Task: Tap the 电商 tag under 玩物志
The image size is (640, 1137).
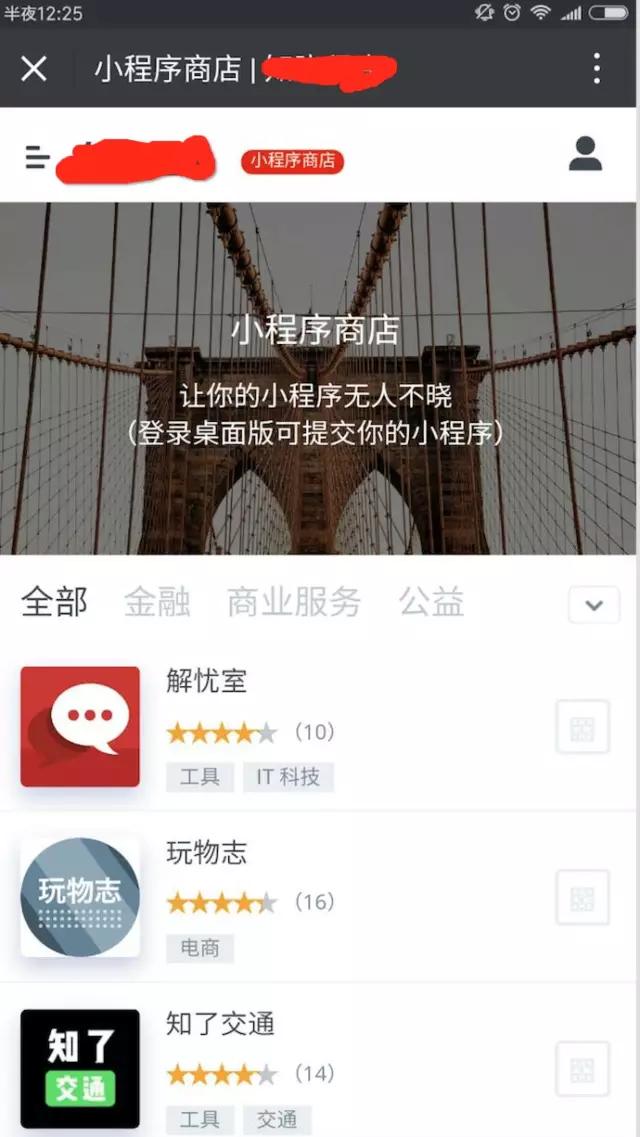Action: pos(200,948)
